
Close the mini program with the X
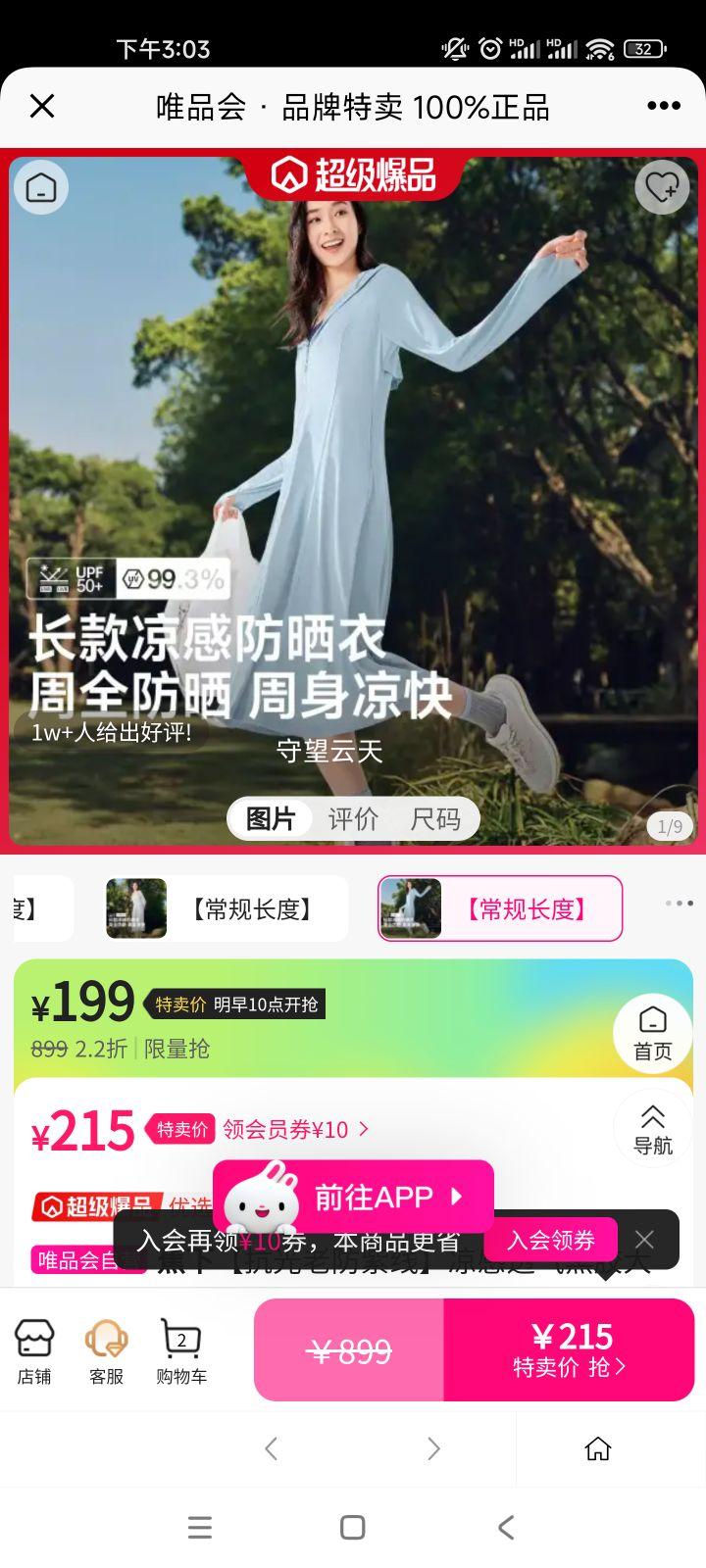coord(41,105)
